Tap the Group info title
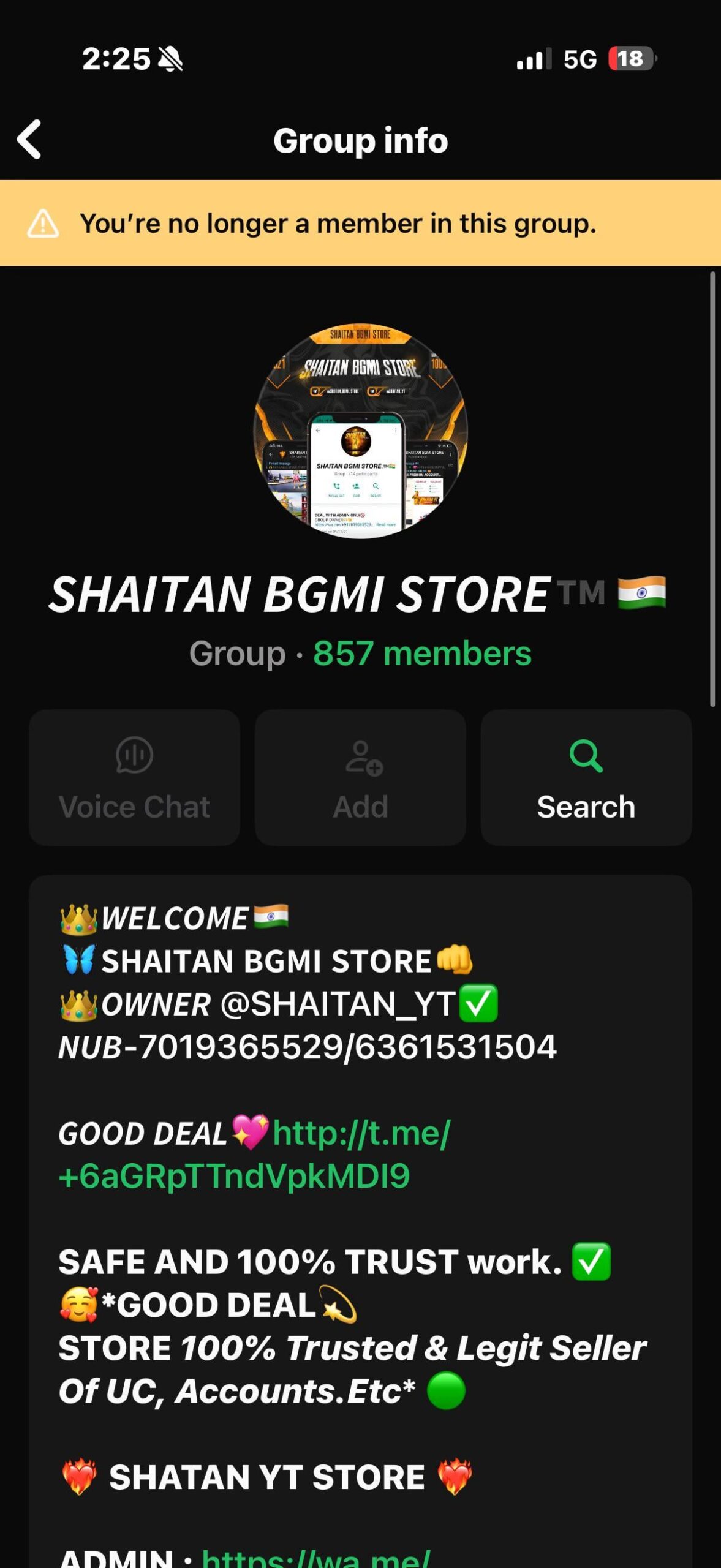The image size is (721, 1568). (x=360, y=139)
